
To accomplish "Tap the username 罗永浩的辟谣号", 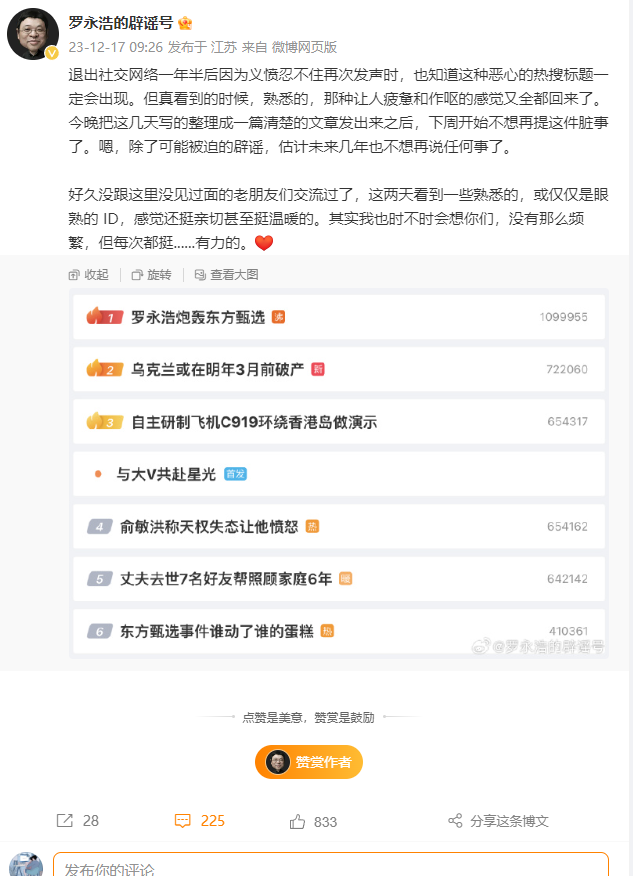I will (x=121, y=23).
